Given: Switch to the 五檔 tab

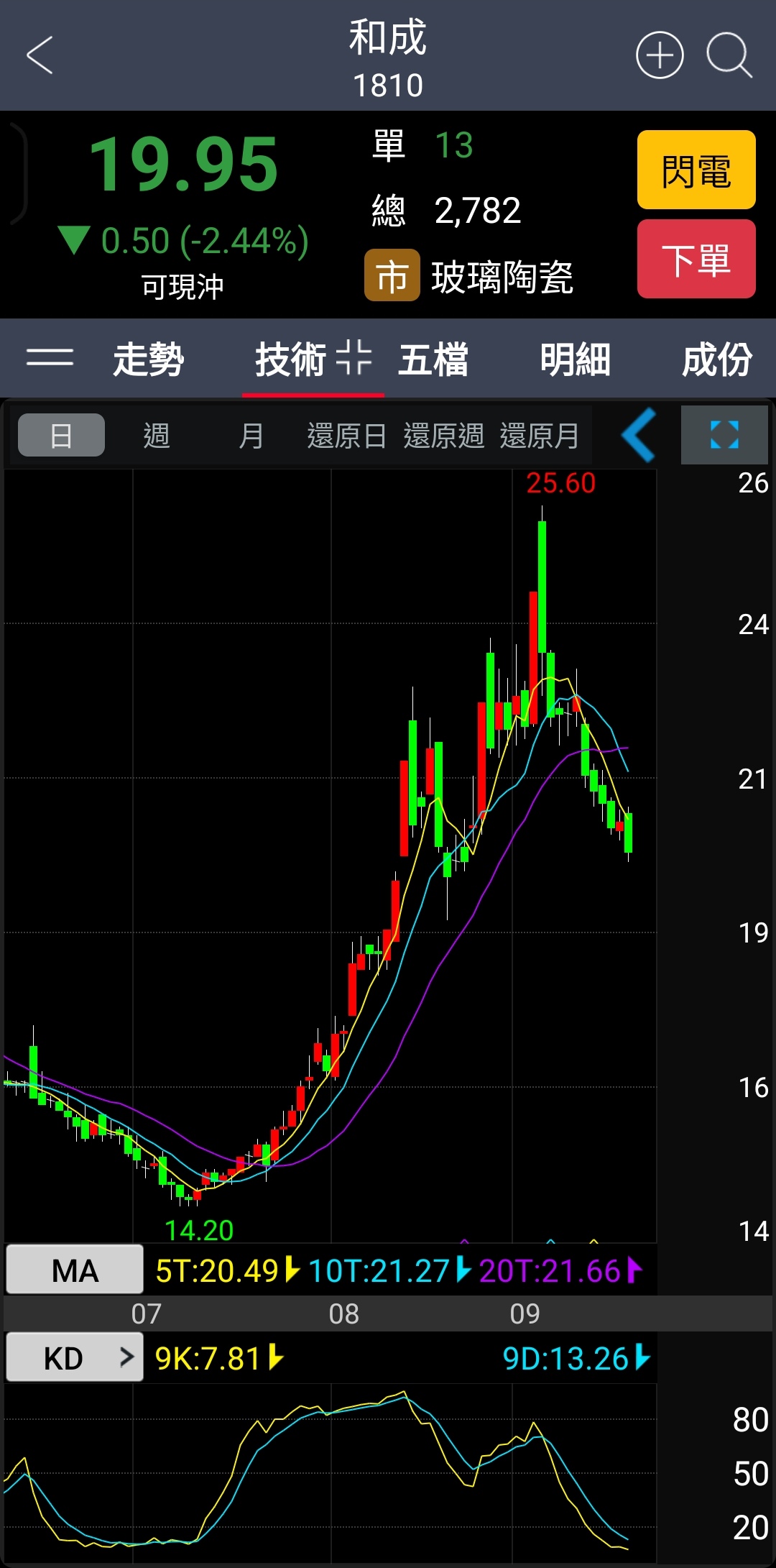Looking at the screenshot, I should point(433,359).
